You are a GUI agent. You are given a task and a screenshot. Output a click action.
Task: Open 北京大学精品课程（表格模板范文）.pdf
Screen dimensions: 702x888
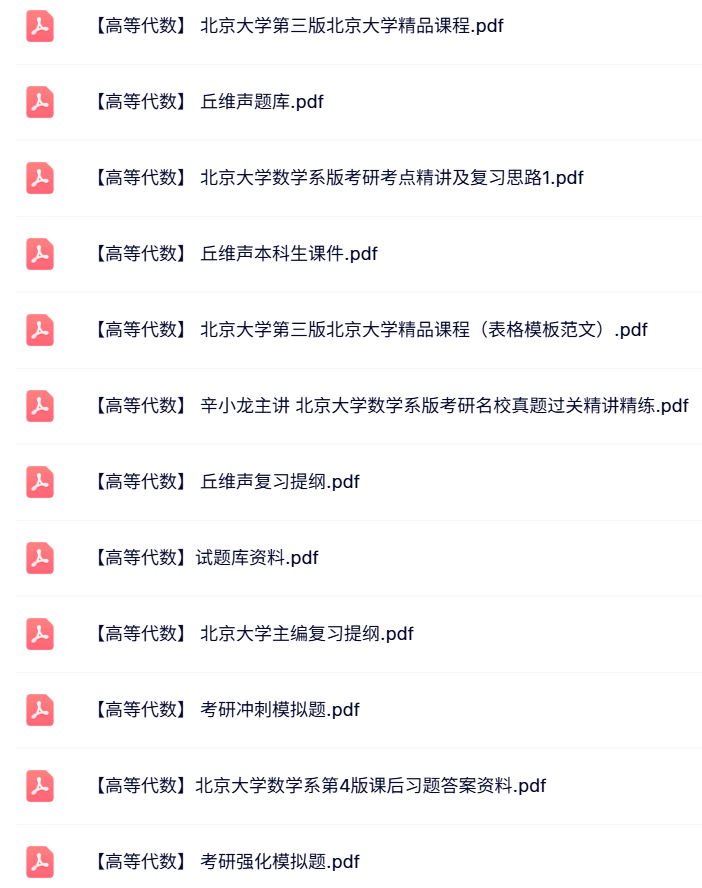[x=370, y=330]
